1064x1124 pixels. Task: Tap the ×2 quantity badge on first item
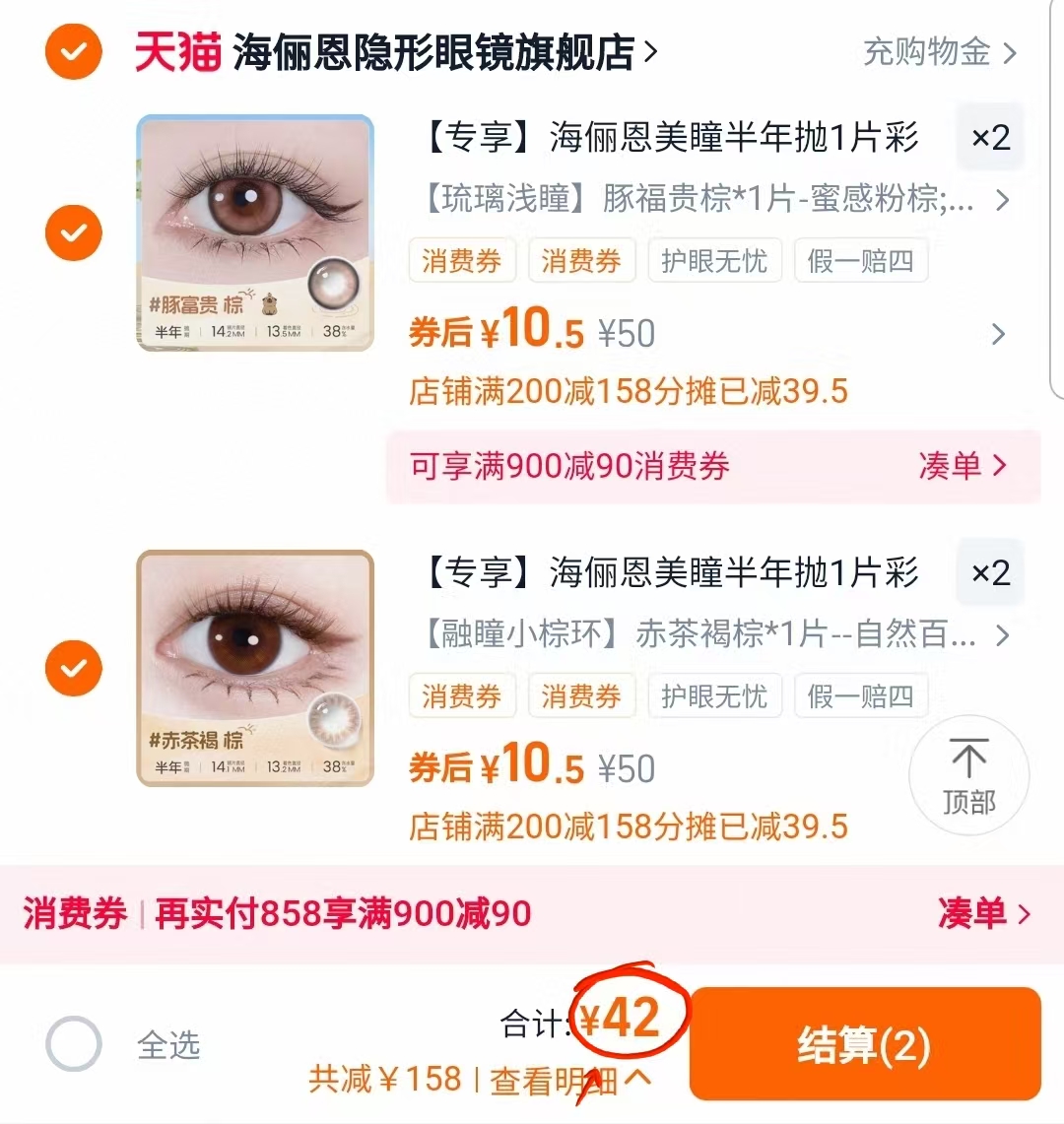(x=989, y=138)
